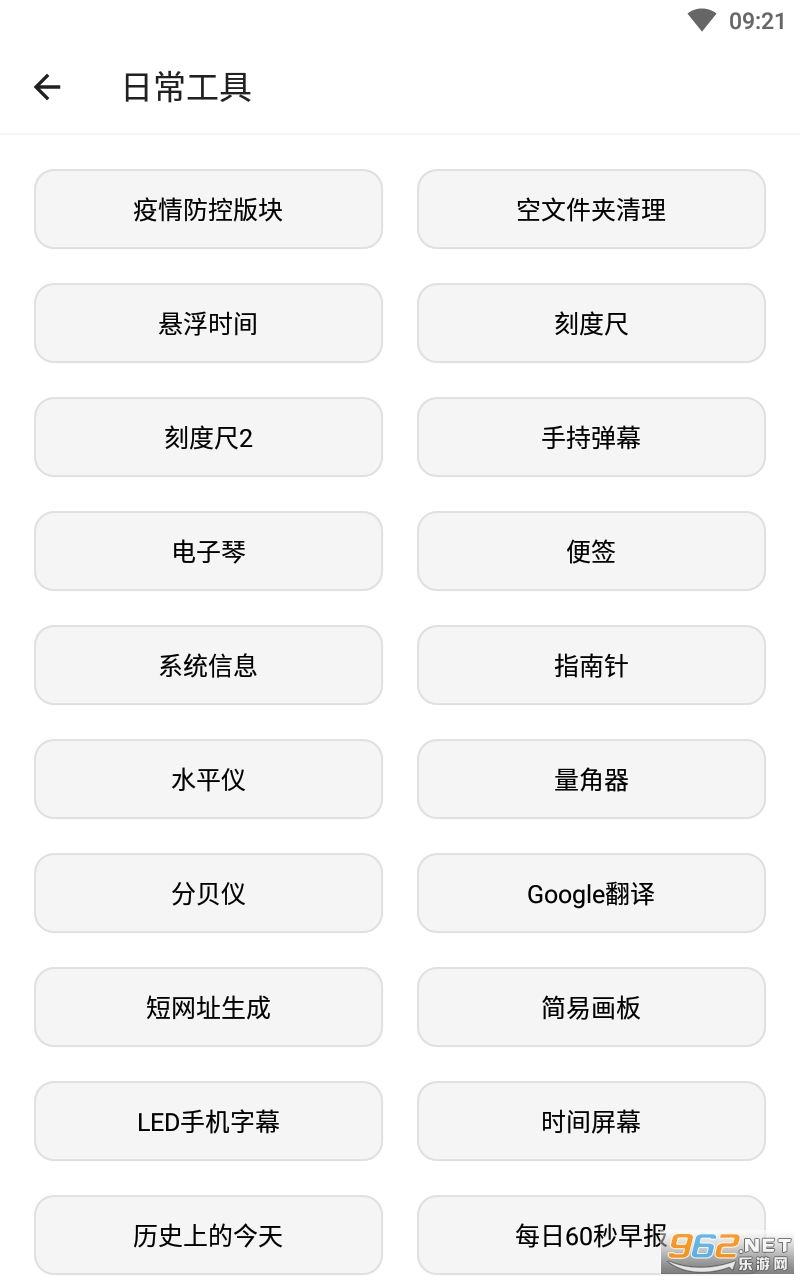800x1280 pixels.
Task: Launch LED手机字幕
Action: (x=208, y=1121)
